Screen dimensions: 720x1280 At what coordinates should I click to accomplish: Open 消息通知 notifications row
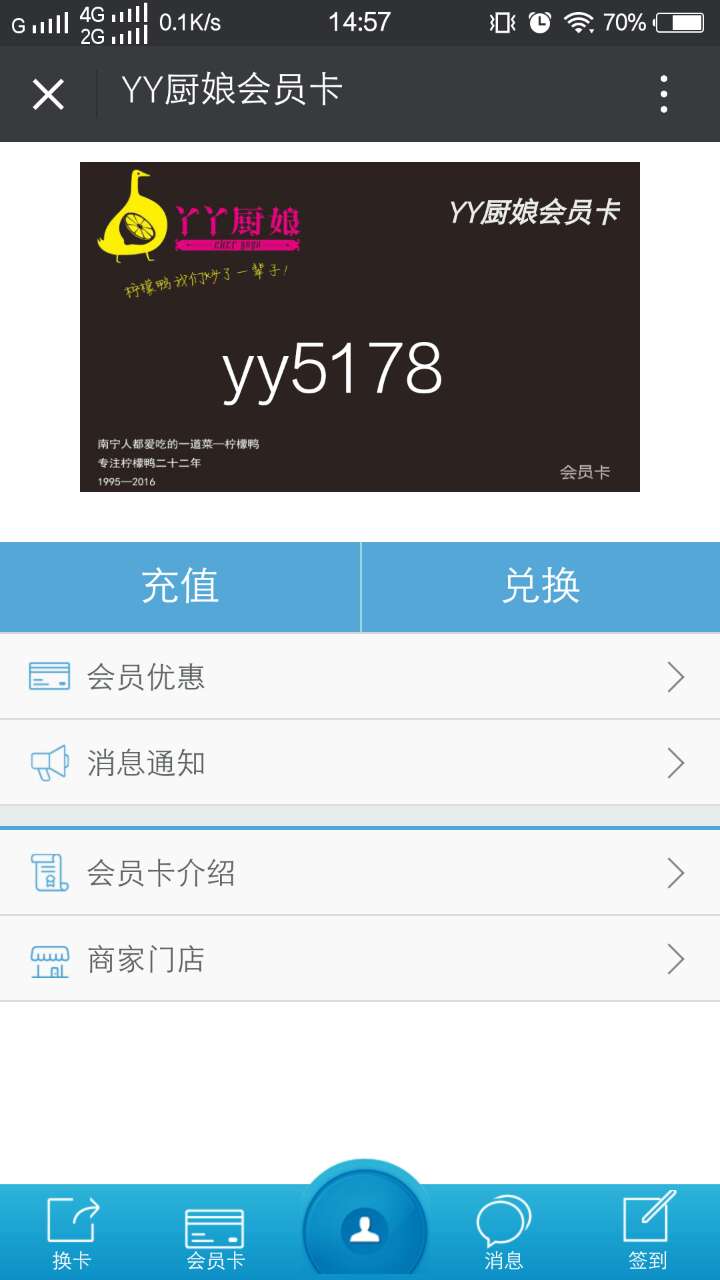360,763
